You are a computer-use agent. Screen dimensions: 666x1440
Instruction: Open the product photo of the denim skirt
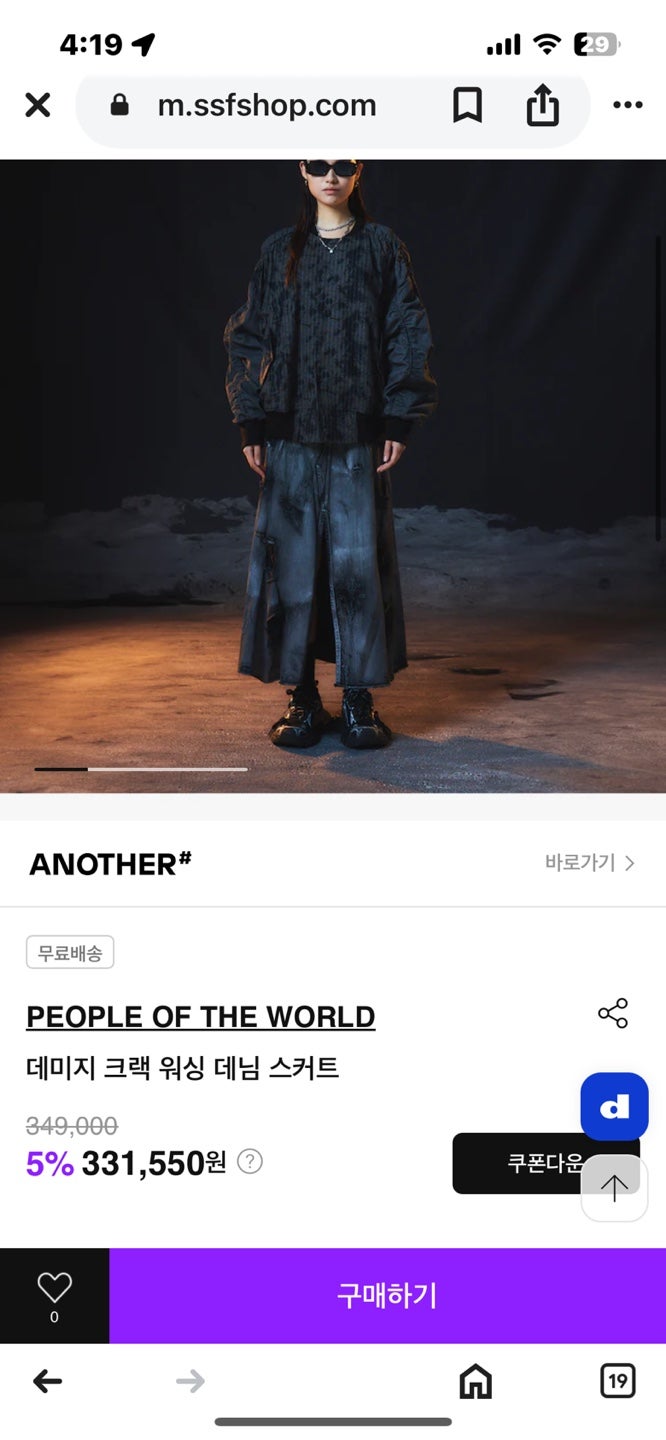click(333, 476)
